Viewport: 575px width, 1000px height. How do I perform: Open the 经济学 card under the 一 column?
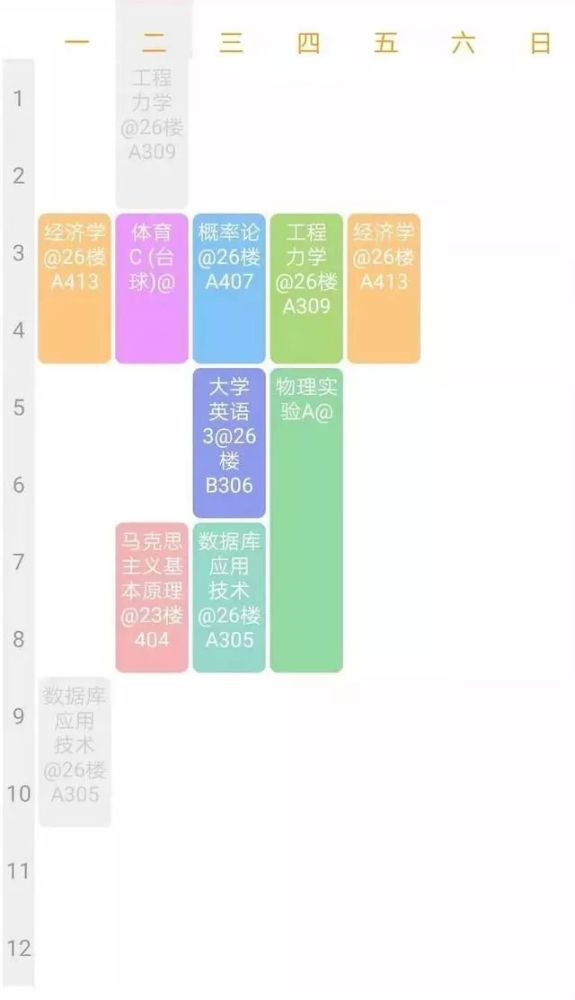(75, 288)
